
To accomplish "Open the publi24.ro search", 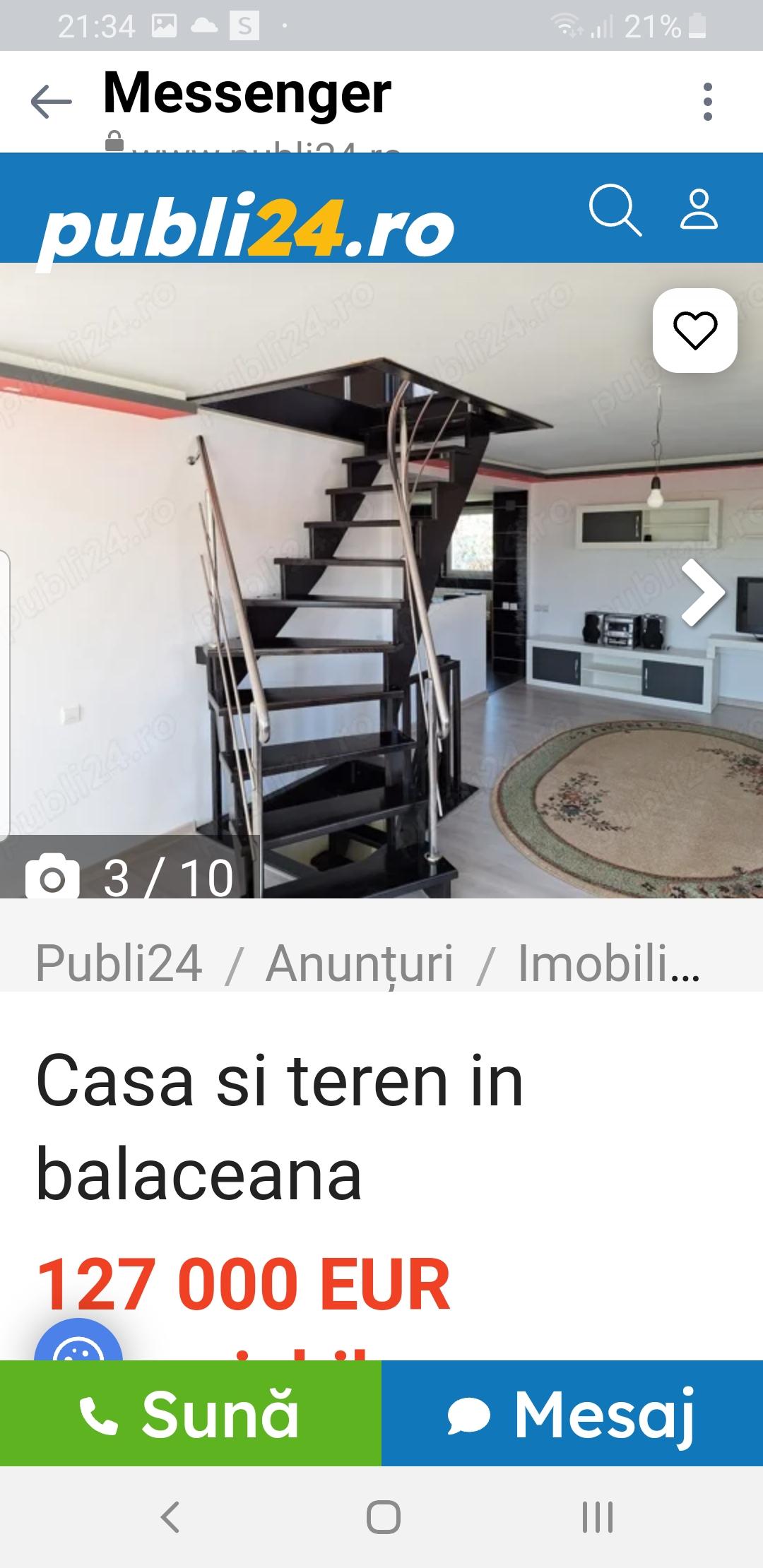I will pos(615,210).
